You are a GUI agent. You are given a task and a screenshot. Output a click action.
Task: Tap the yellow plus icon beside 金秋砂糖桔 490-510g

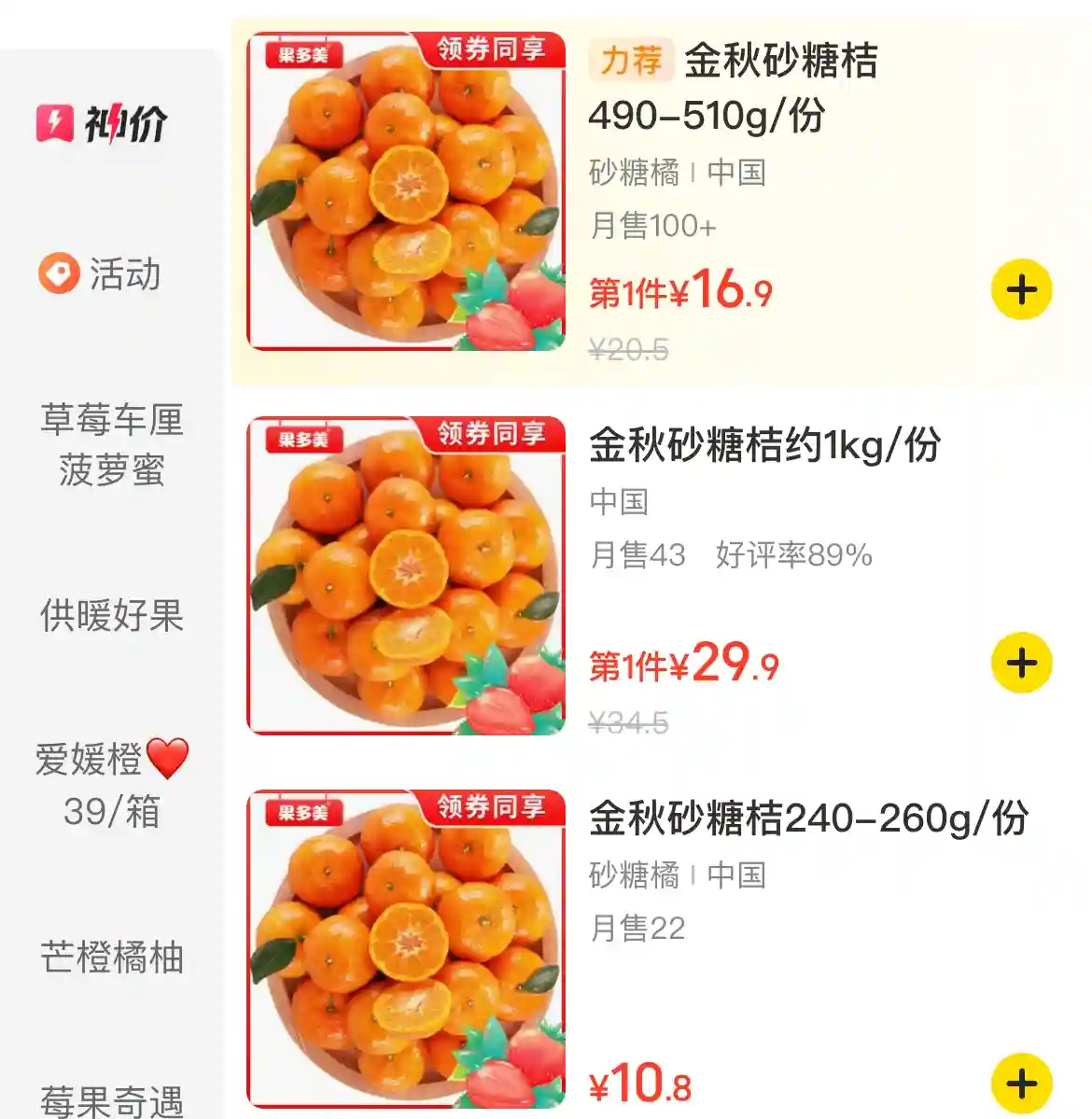coord(1021,288)
